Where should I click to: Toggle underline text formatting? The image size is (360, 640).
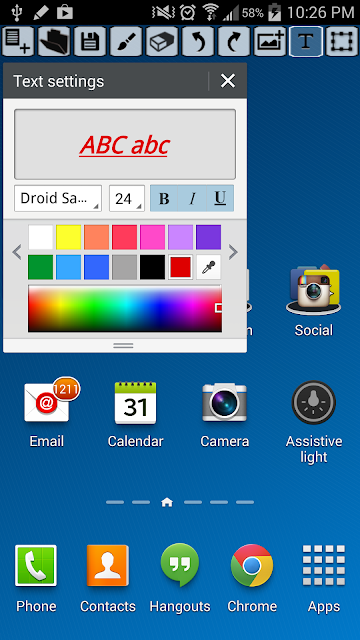(220, 198)
